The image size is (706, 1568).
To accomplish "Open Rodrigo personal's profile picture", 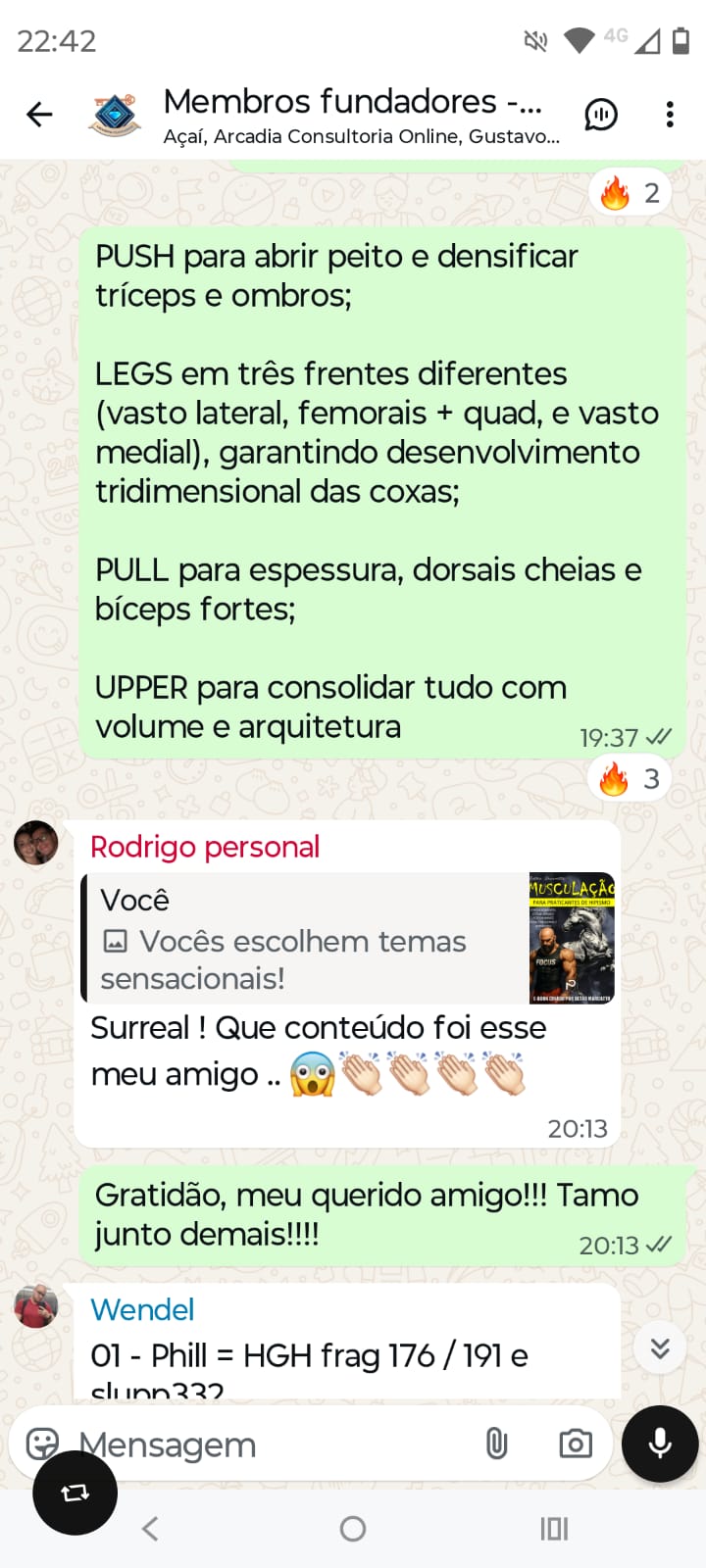I will coord(35,844).
